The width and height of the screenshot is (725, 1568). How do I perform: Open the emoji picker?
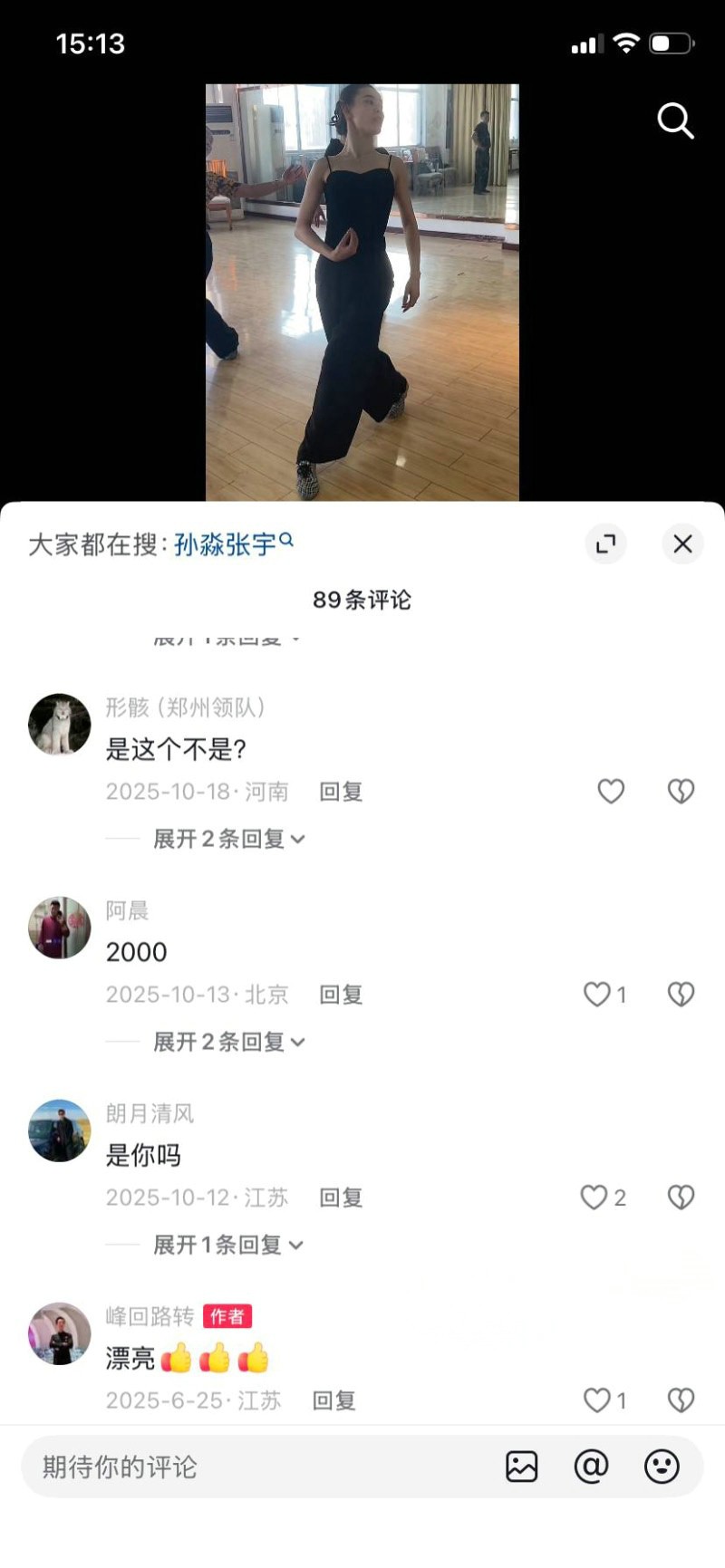[662, 1467]
